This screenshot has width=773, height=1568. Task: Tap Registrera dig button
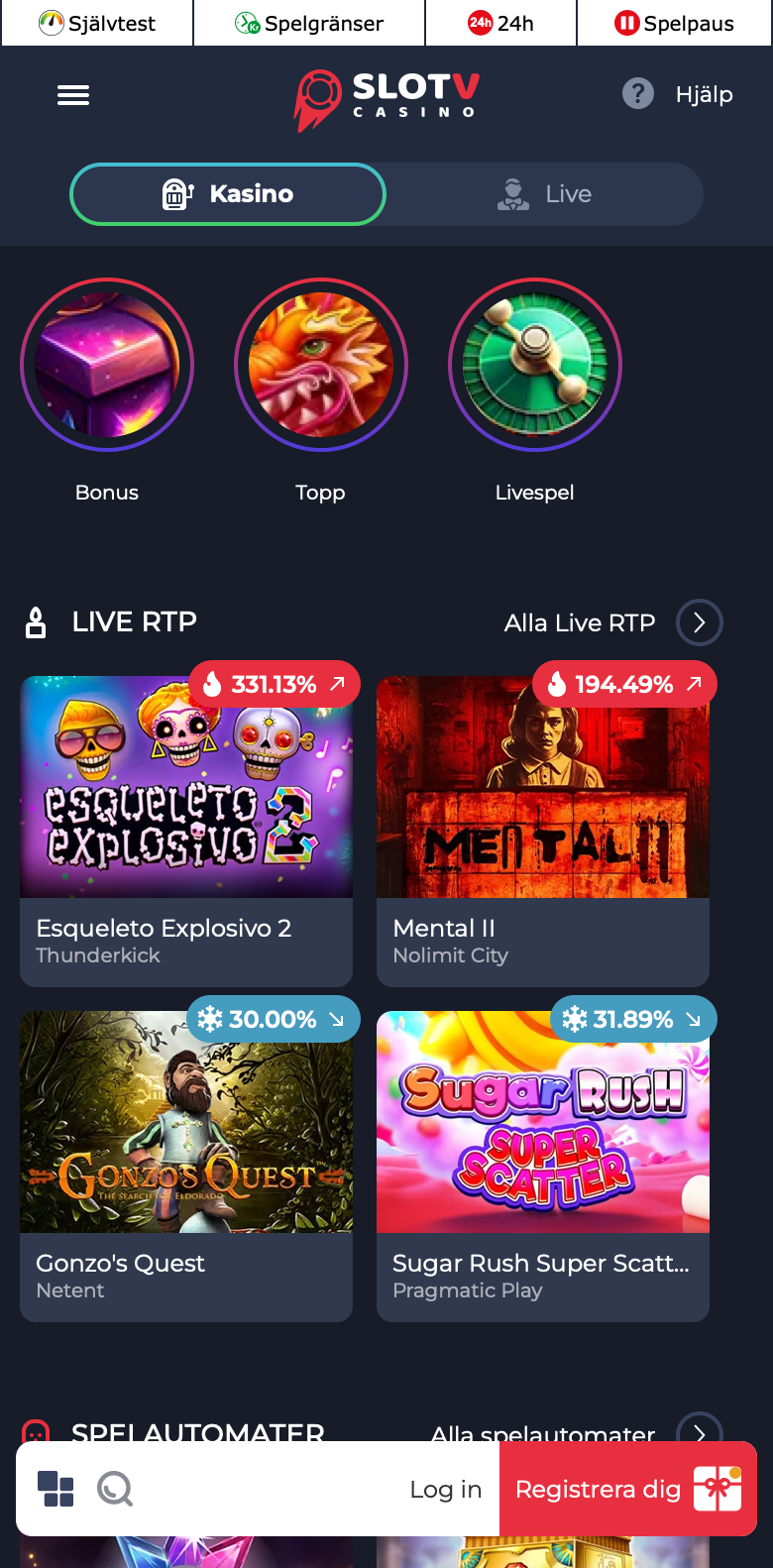pos(628,1489)
